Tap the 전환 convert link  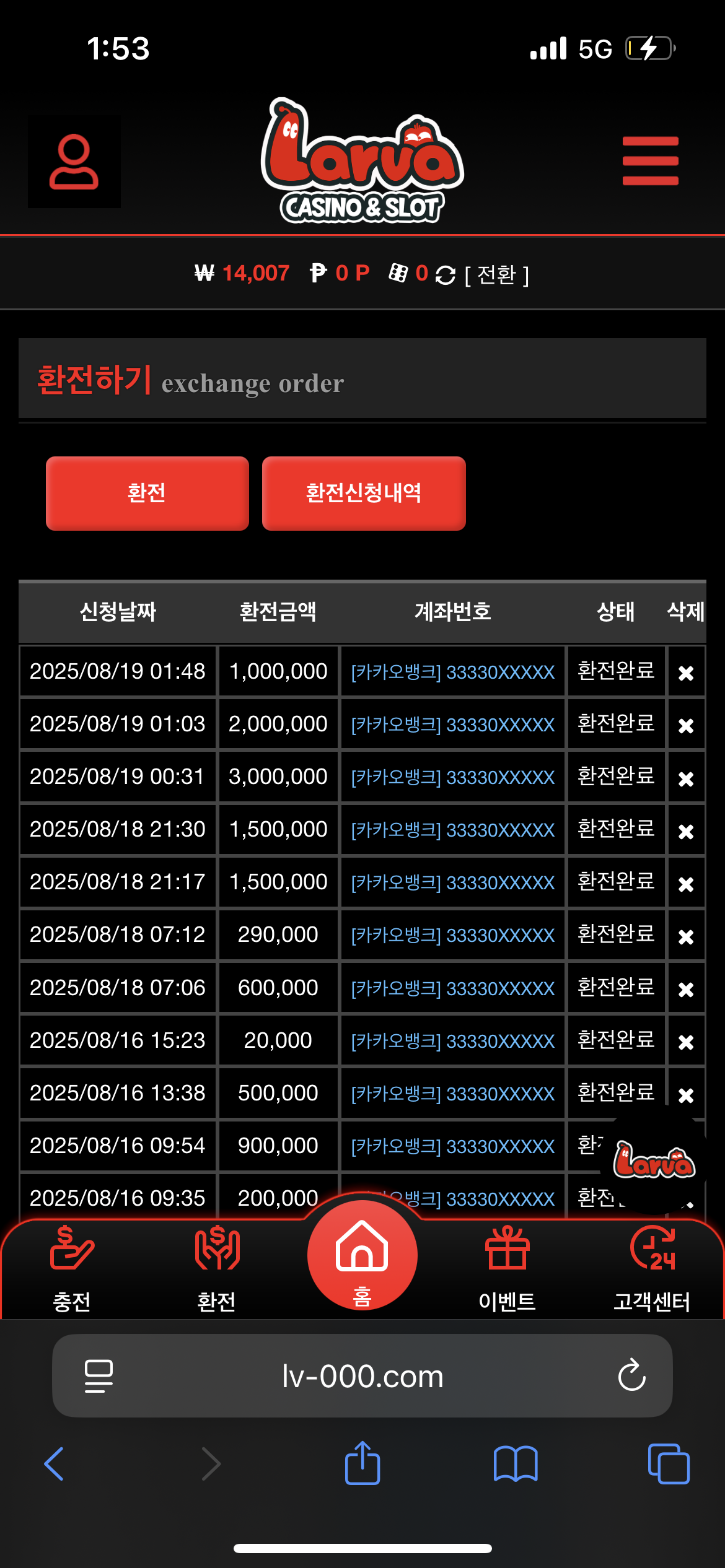click(497, 274)
